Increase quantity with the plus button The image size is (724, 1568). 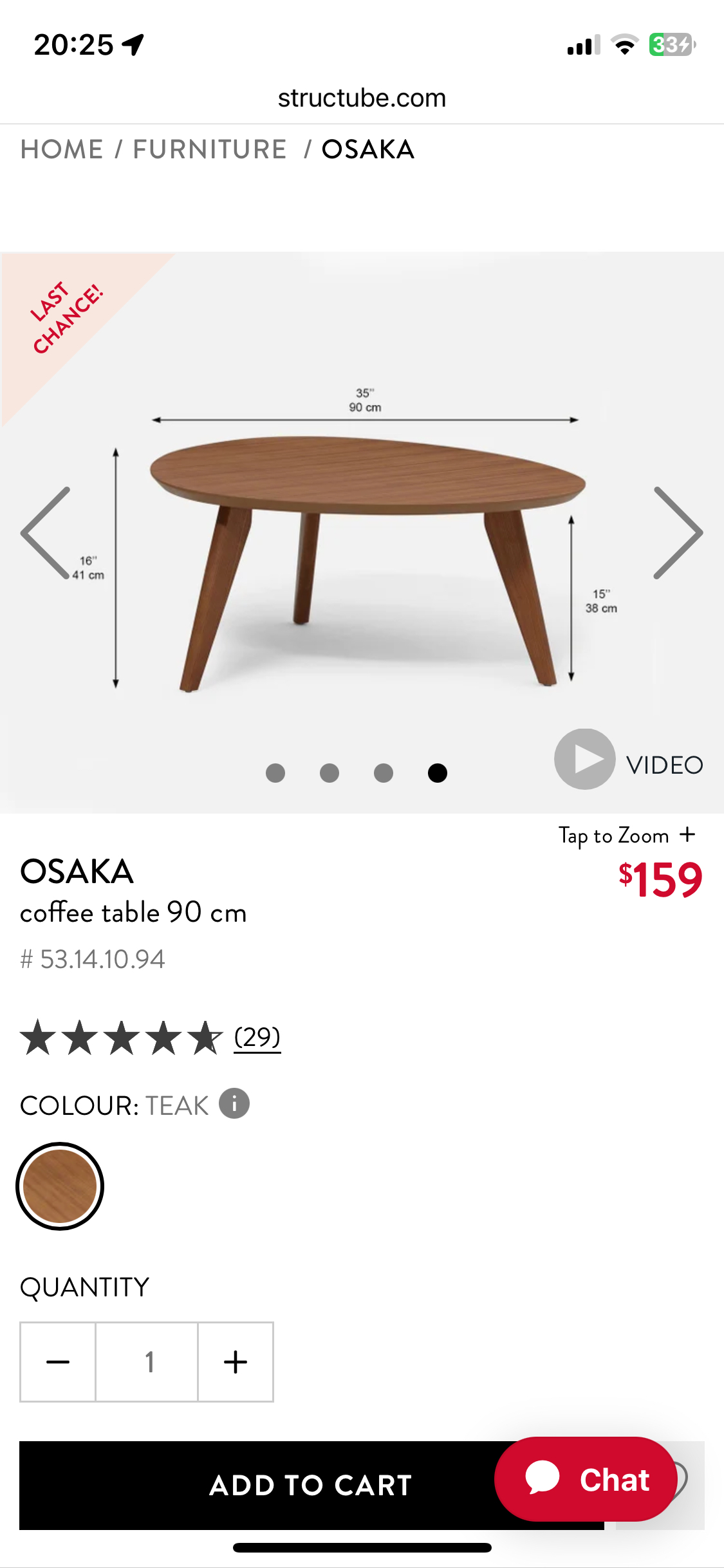point(236,1361)
